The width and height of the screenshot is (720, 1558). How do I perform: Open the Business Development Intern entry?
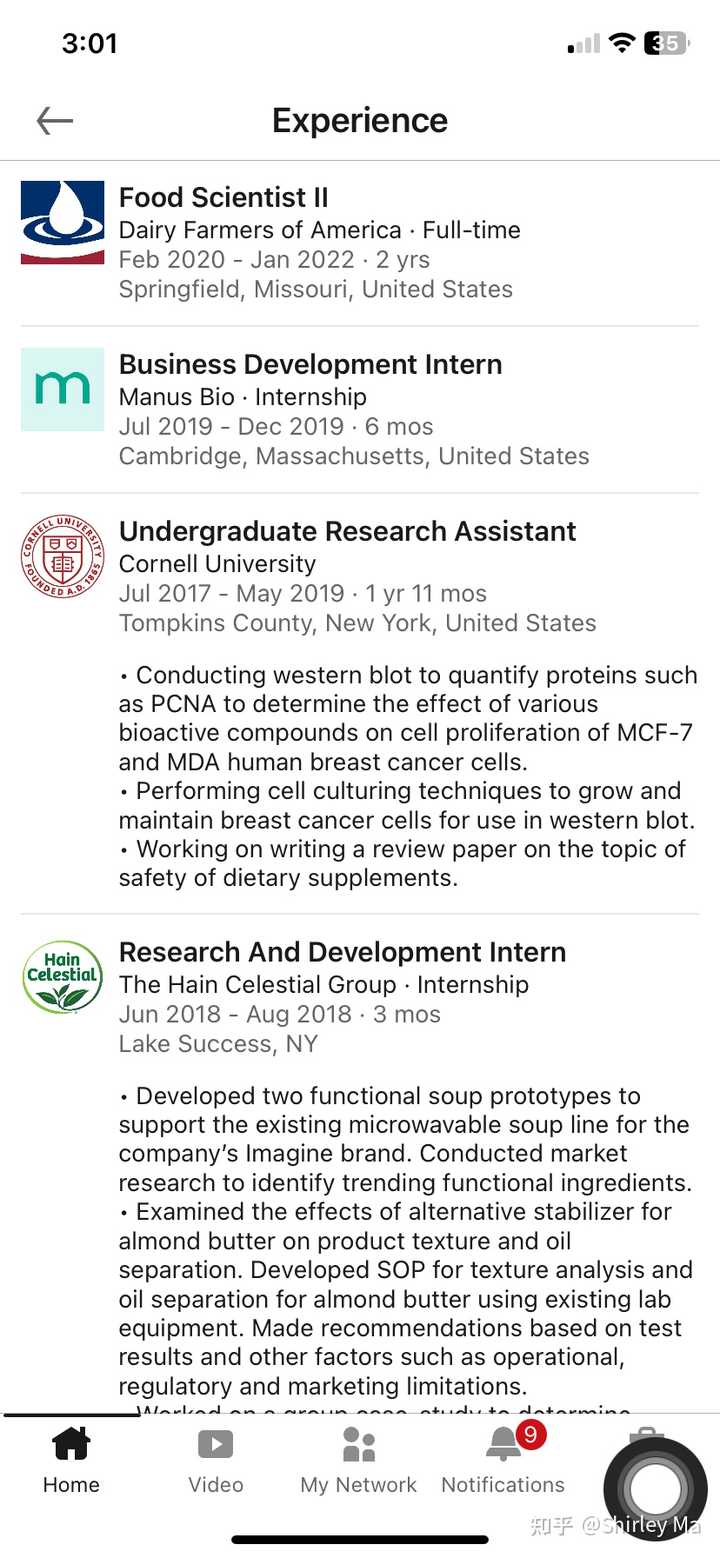click(x=360, y=410)
